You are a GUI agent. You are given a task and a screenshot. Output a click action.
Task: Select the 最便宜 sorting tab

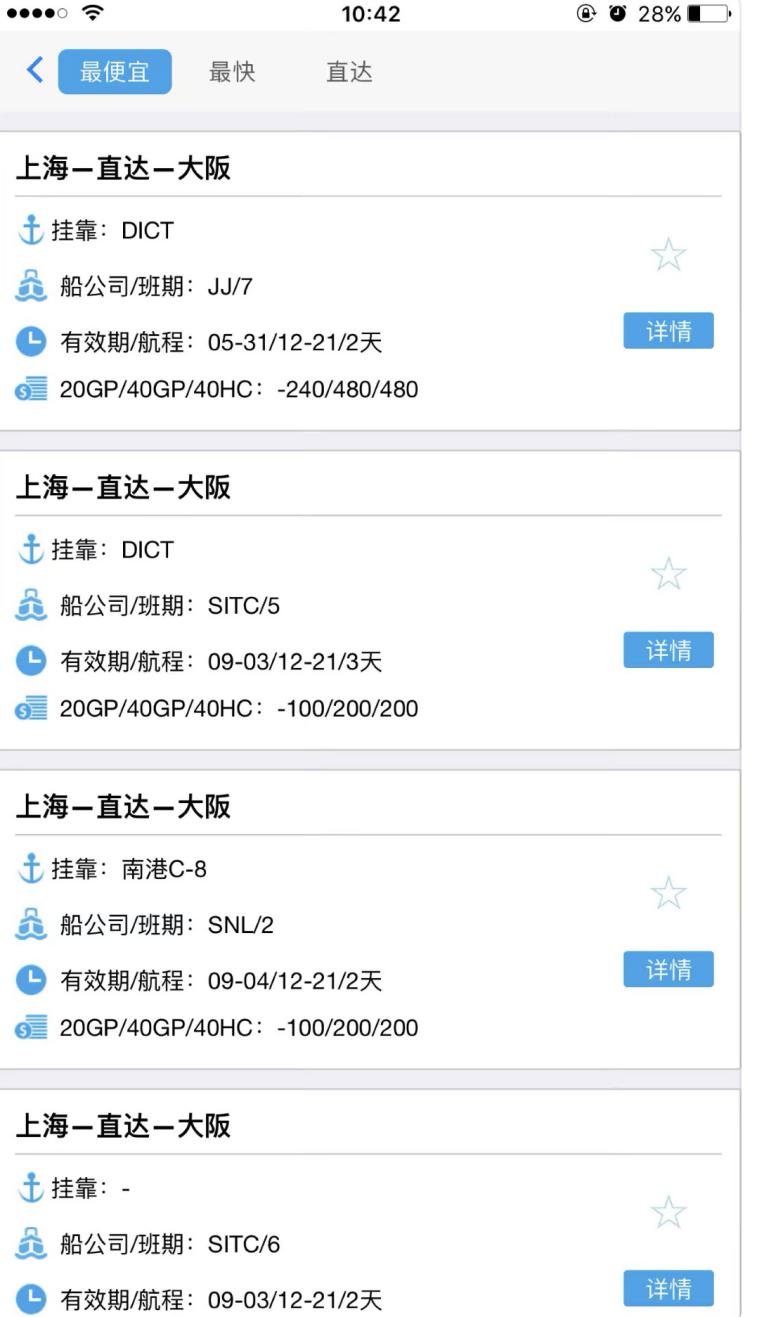115,72
